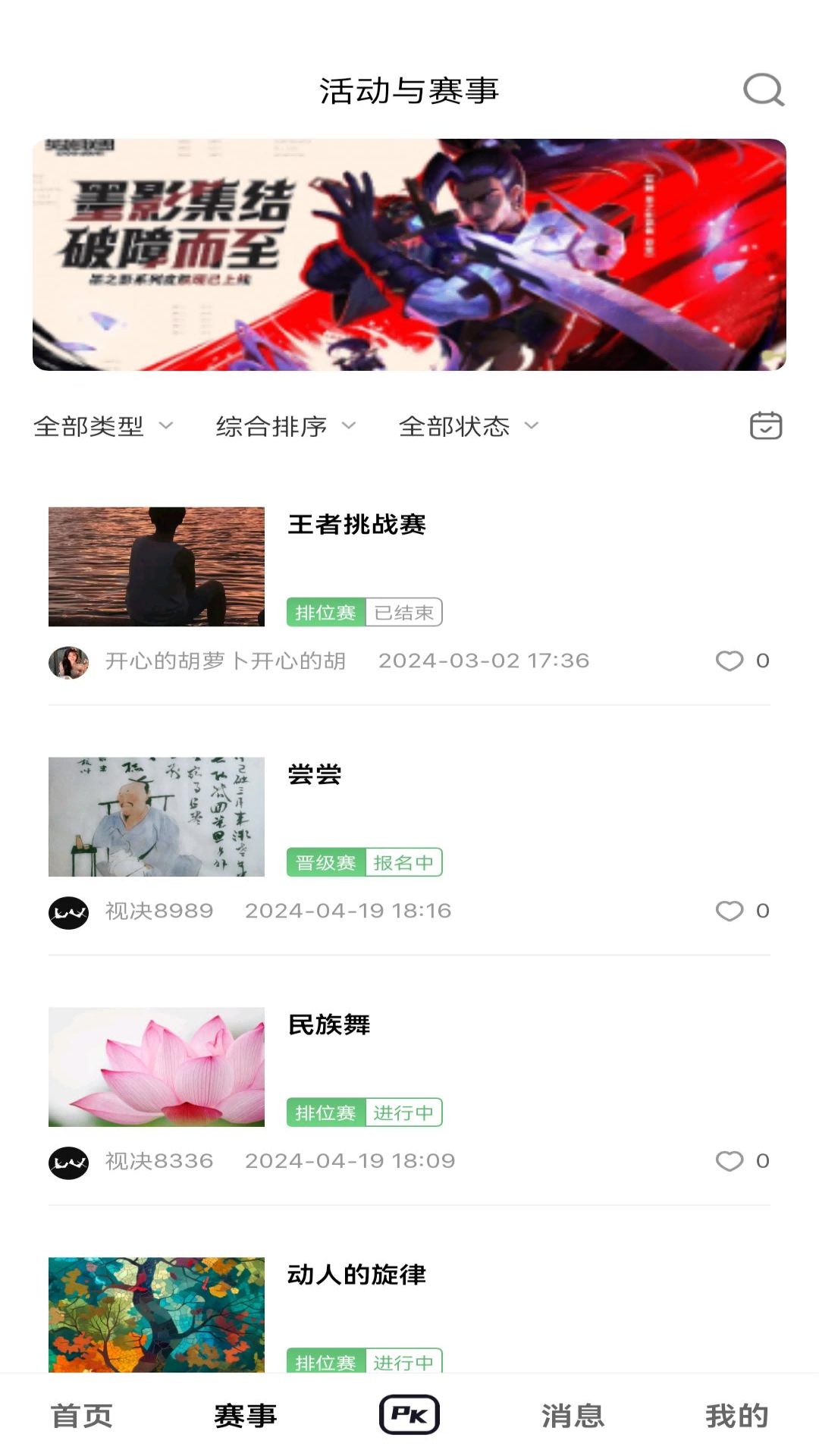Expand the 综合排序 sort dropdown
The width and height of the screenshot is (819, 1456).
pos(284,427)
